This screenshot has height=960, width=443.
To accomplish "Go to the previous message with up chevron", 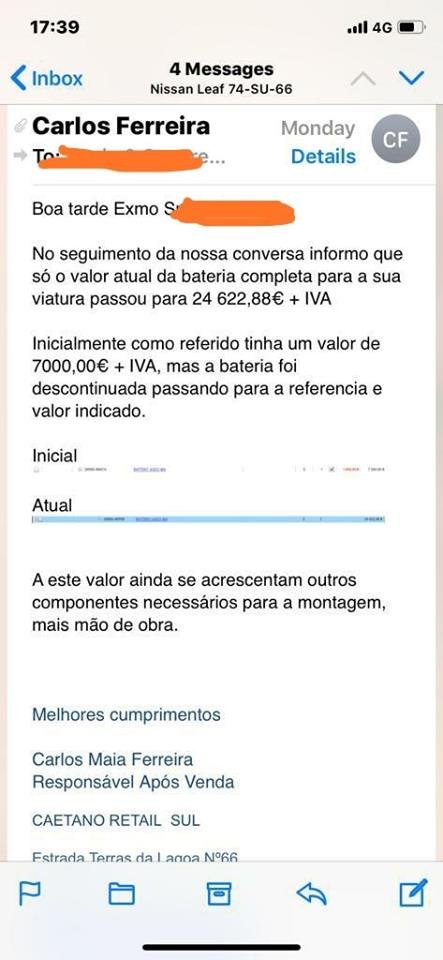I will [x=363, y=77].
